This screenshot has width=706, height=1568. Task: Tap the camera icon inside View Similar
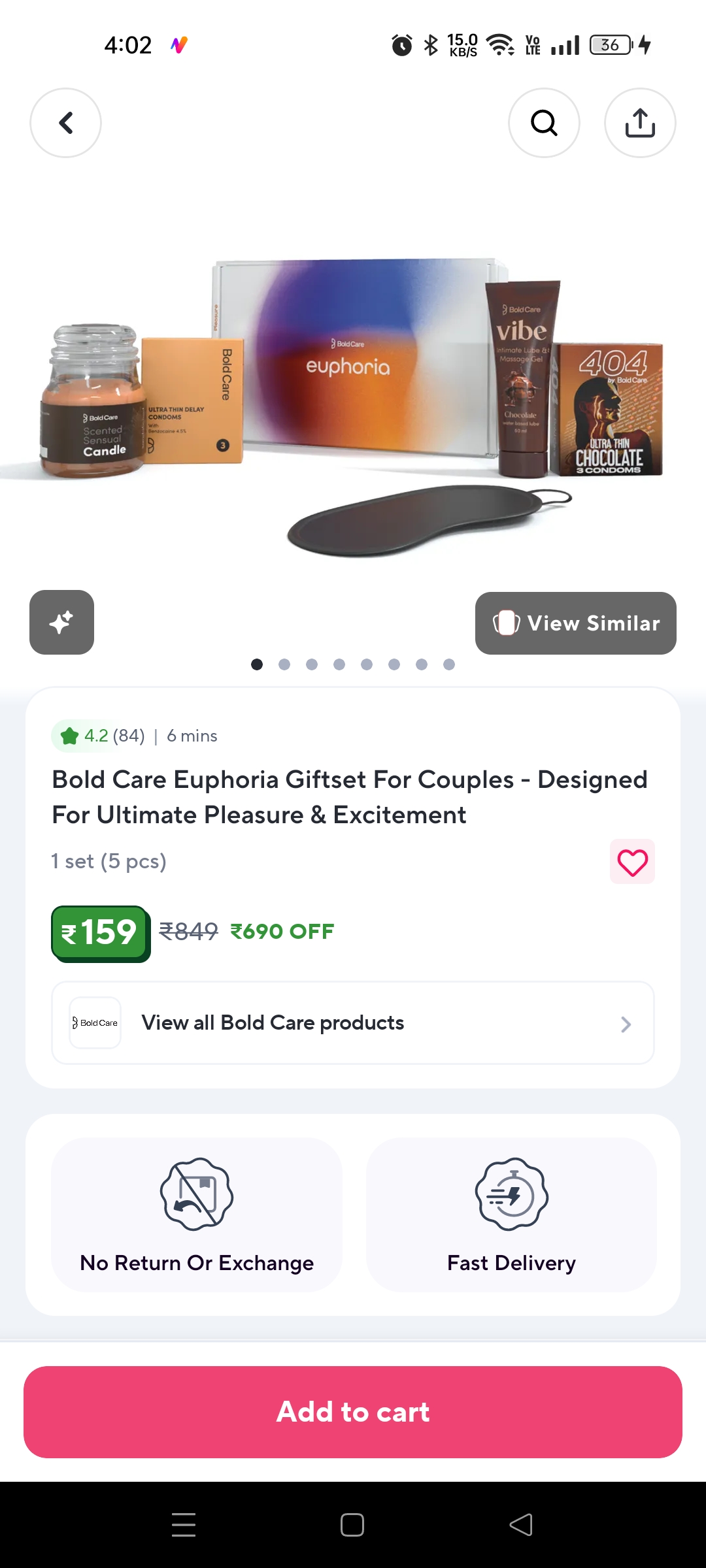pyautogui.click(x=507, y=623)
